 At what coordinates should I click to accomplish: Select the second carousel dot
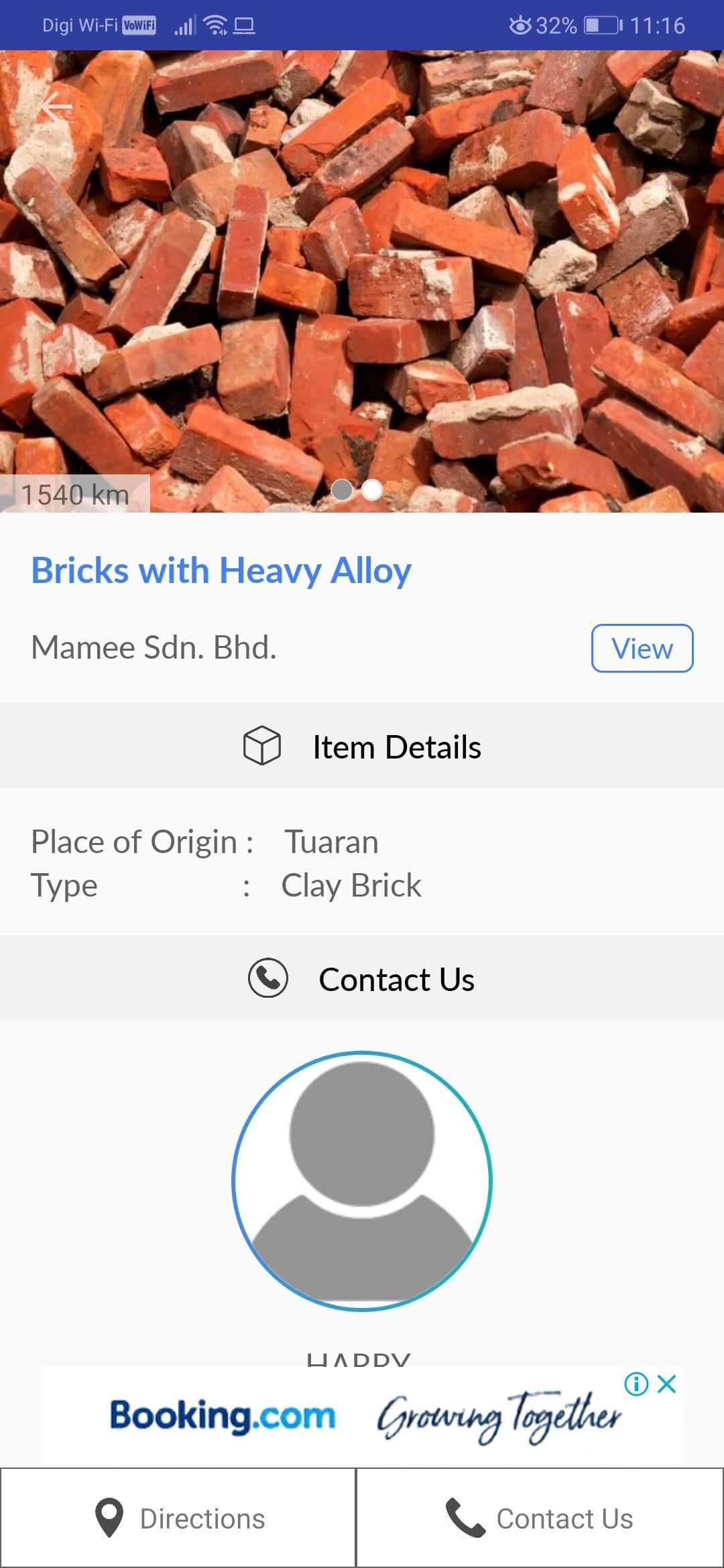coord(371,490)
